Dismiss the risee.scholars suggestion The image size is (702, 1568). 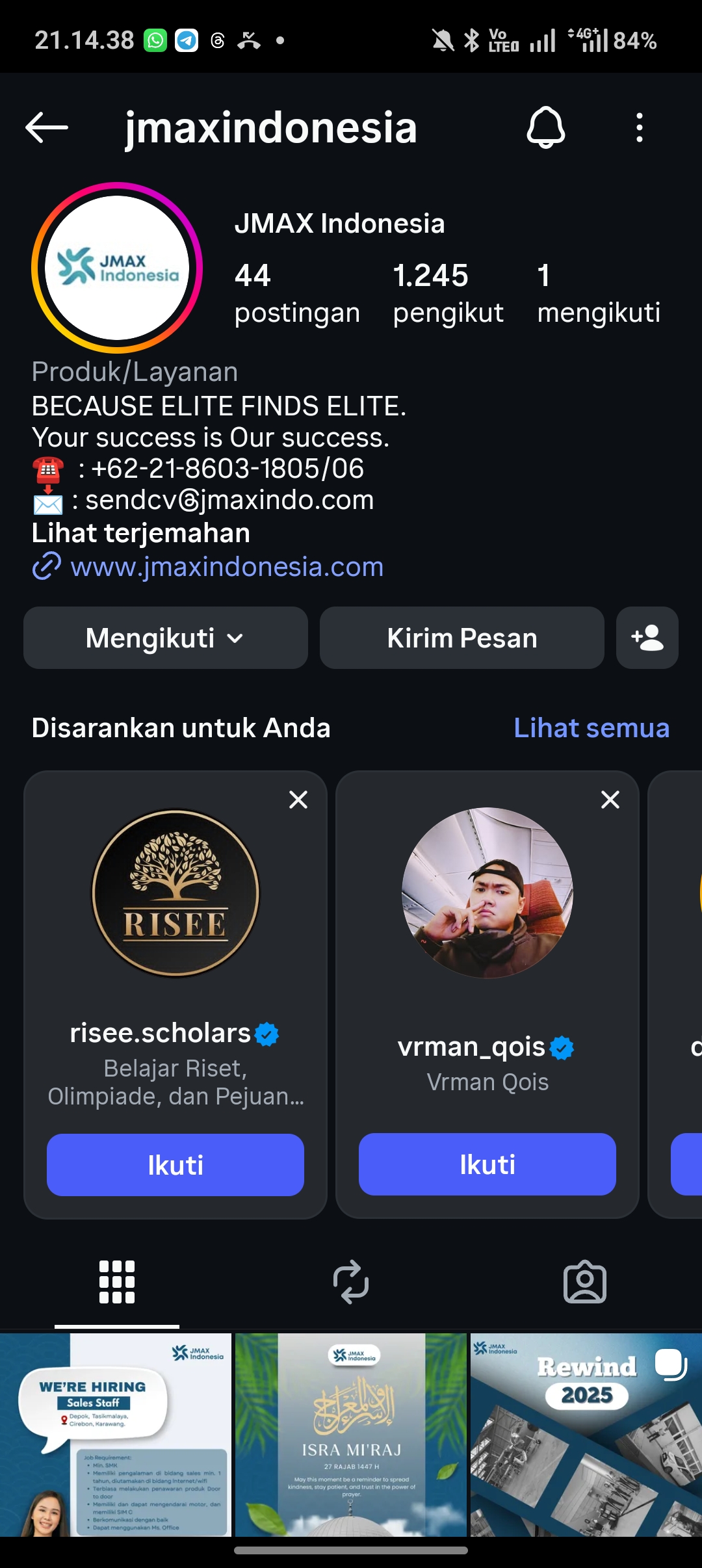click(x=298, y=800)
